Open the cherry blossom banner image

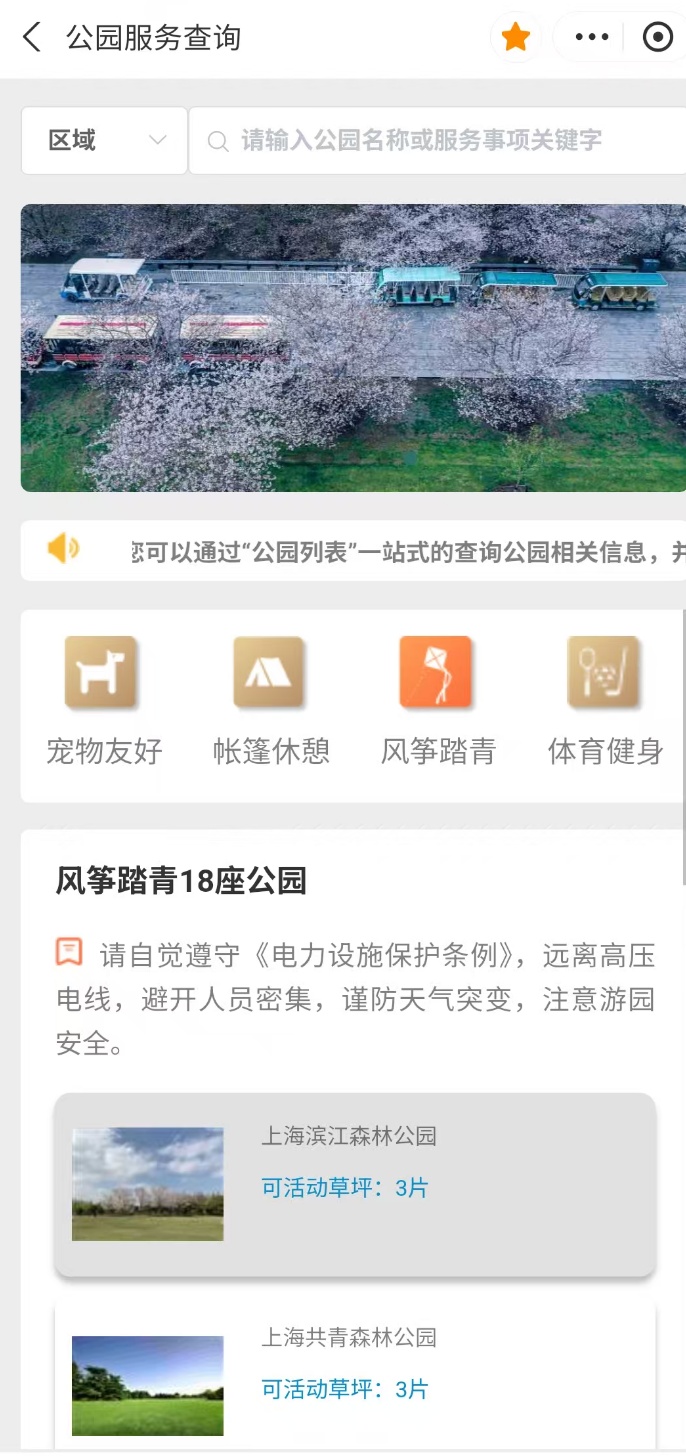(x=353, y=348)
